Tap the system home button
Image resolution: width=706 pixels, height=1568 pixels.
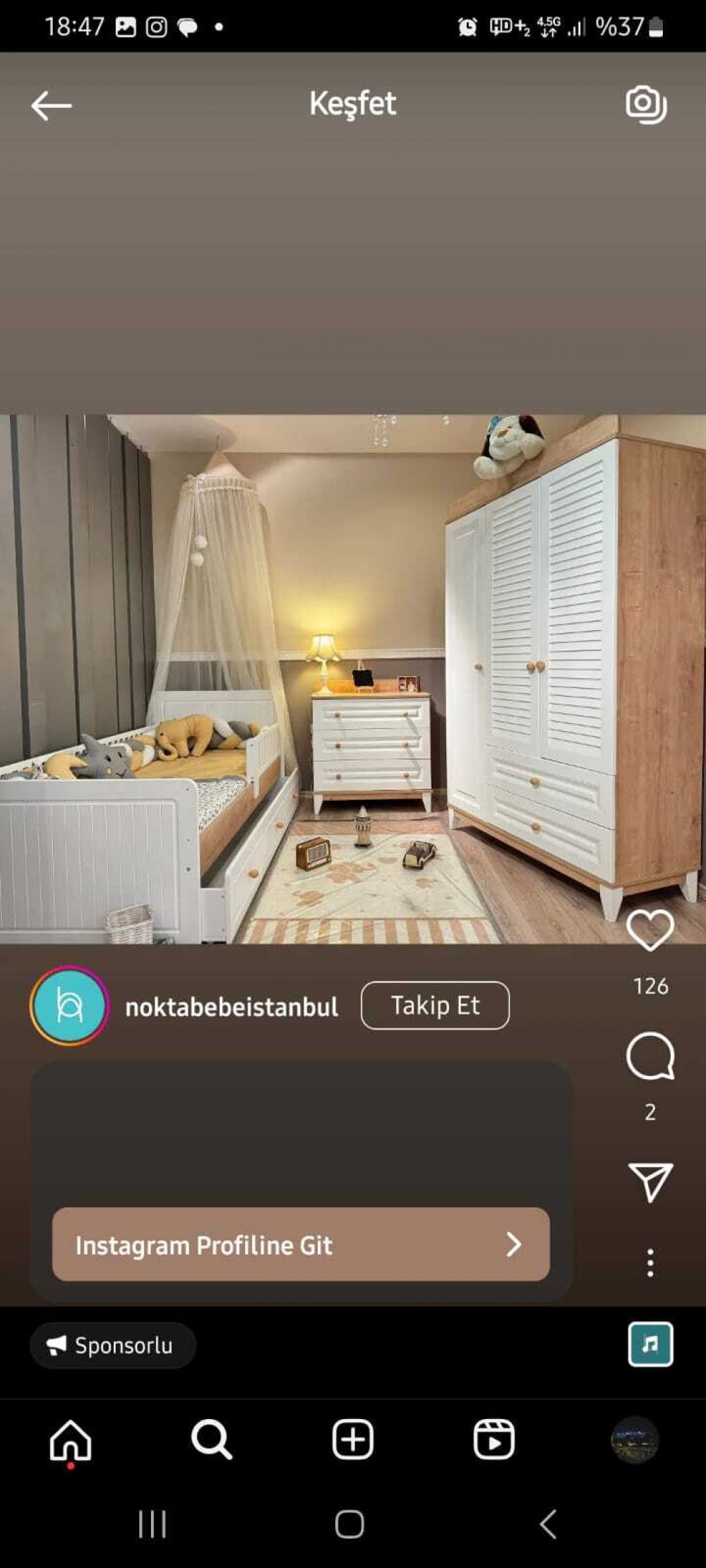pos(349,1524)
